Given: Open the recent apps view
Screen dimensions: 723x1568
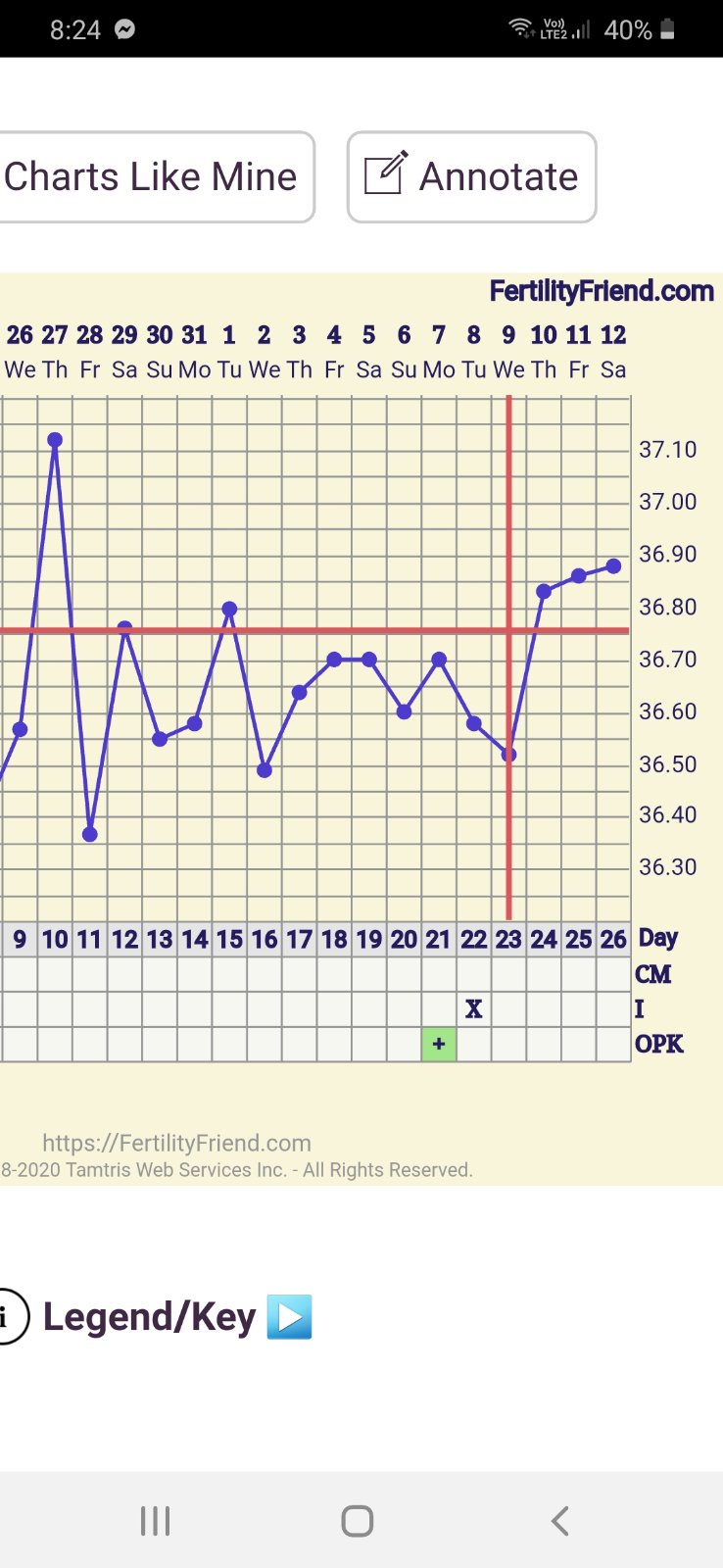Looking at the screenshot, I should click(155, 1521).
